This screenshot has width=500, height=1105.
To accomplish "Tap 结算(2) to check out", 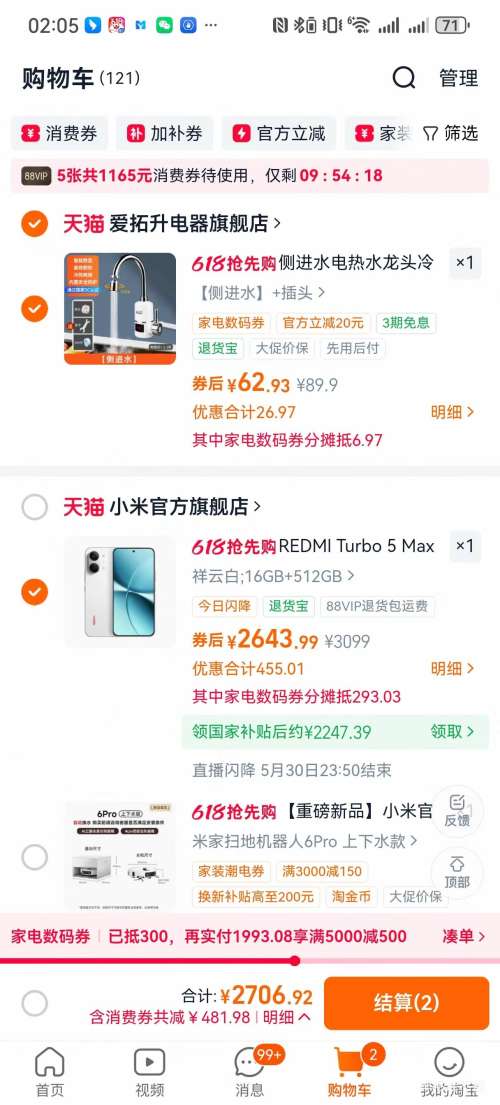I will [406, 1003].
